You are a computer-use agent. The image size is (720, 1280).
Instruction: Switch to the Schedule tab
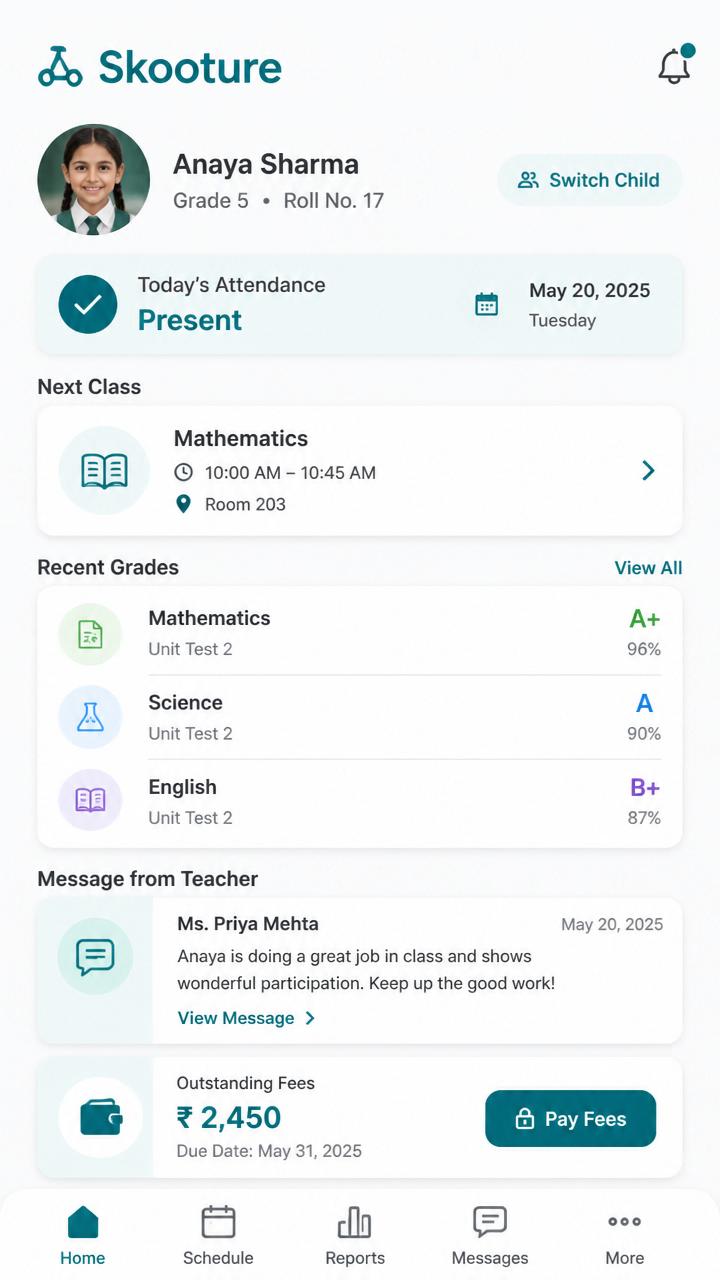[x=218, y=1236]
